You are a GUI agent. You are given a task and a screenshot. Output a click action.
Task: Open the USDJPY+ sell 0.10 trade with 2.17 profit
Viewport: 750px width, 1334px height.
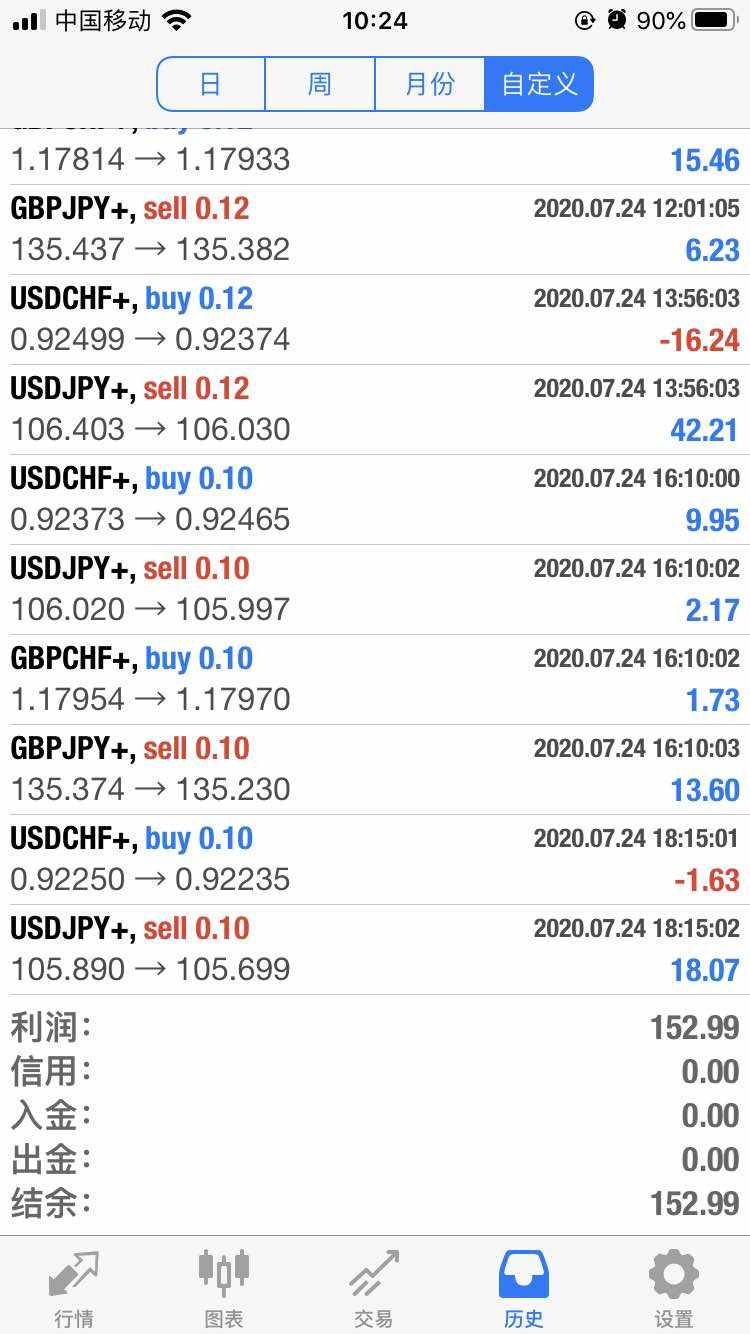(x=375, y=589)
